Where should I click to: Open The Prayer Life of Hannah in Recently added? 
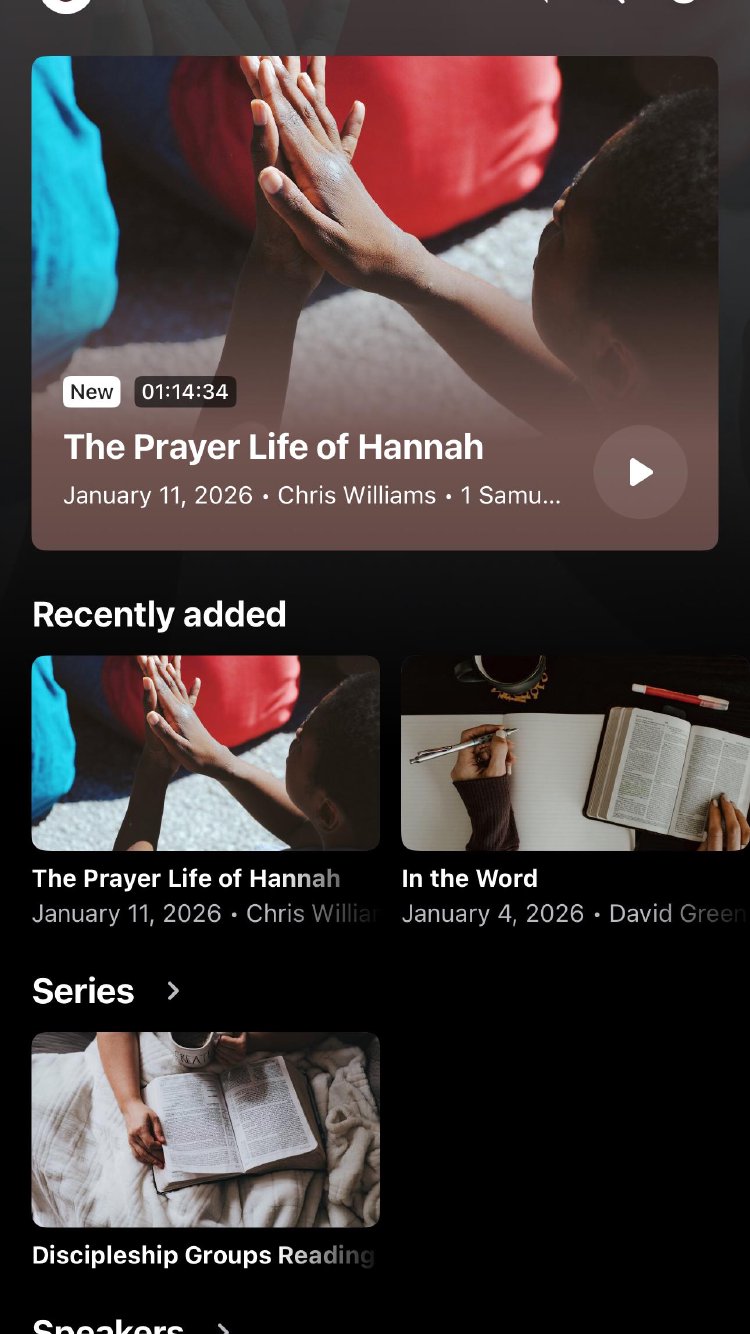click(205, 753)
